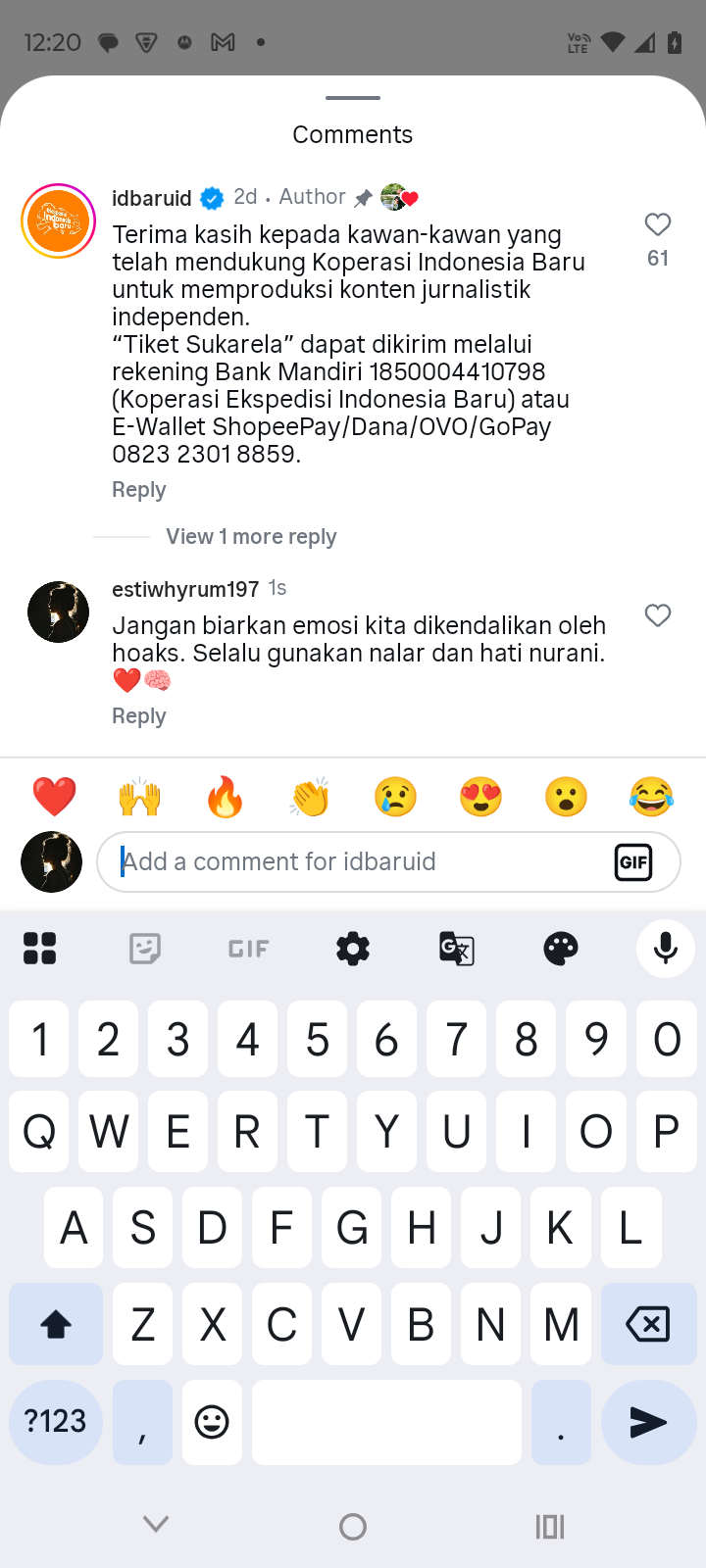Insert the heart-eyes quick emoji

(480, 797)
